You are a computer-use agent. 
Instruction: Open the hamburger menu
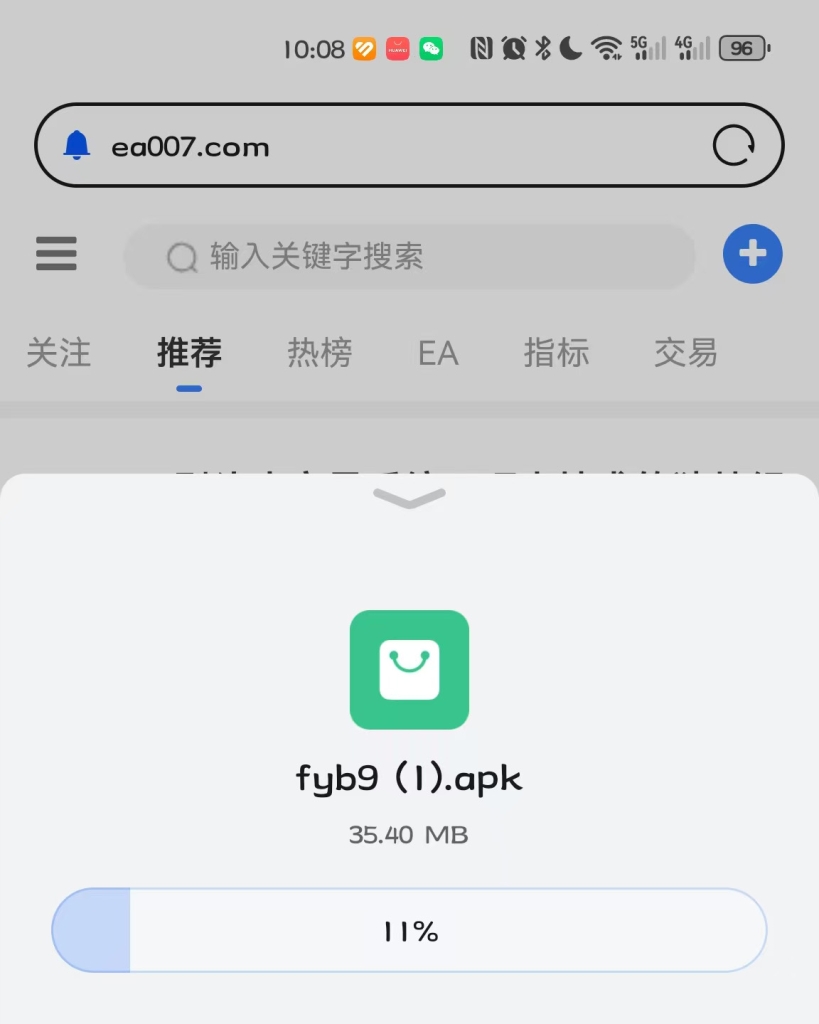(x=56, y=255)
